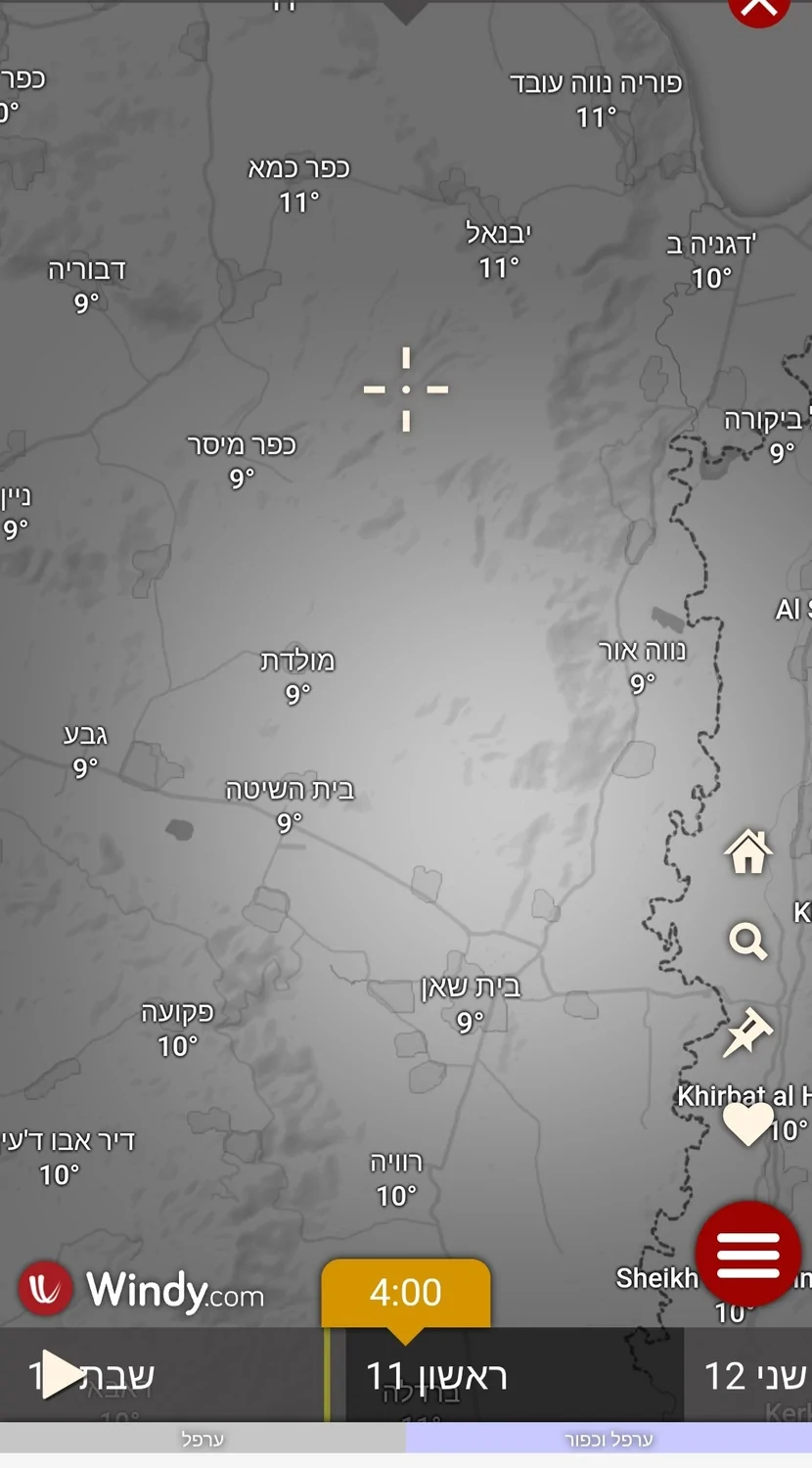The height and width of the screenshot is (1468, 812).
Task: Go to home location
Action: click(x=747, y=850)
